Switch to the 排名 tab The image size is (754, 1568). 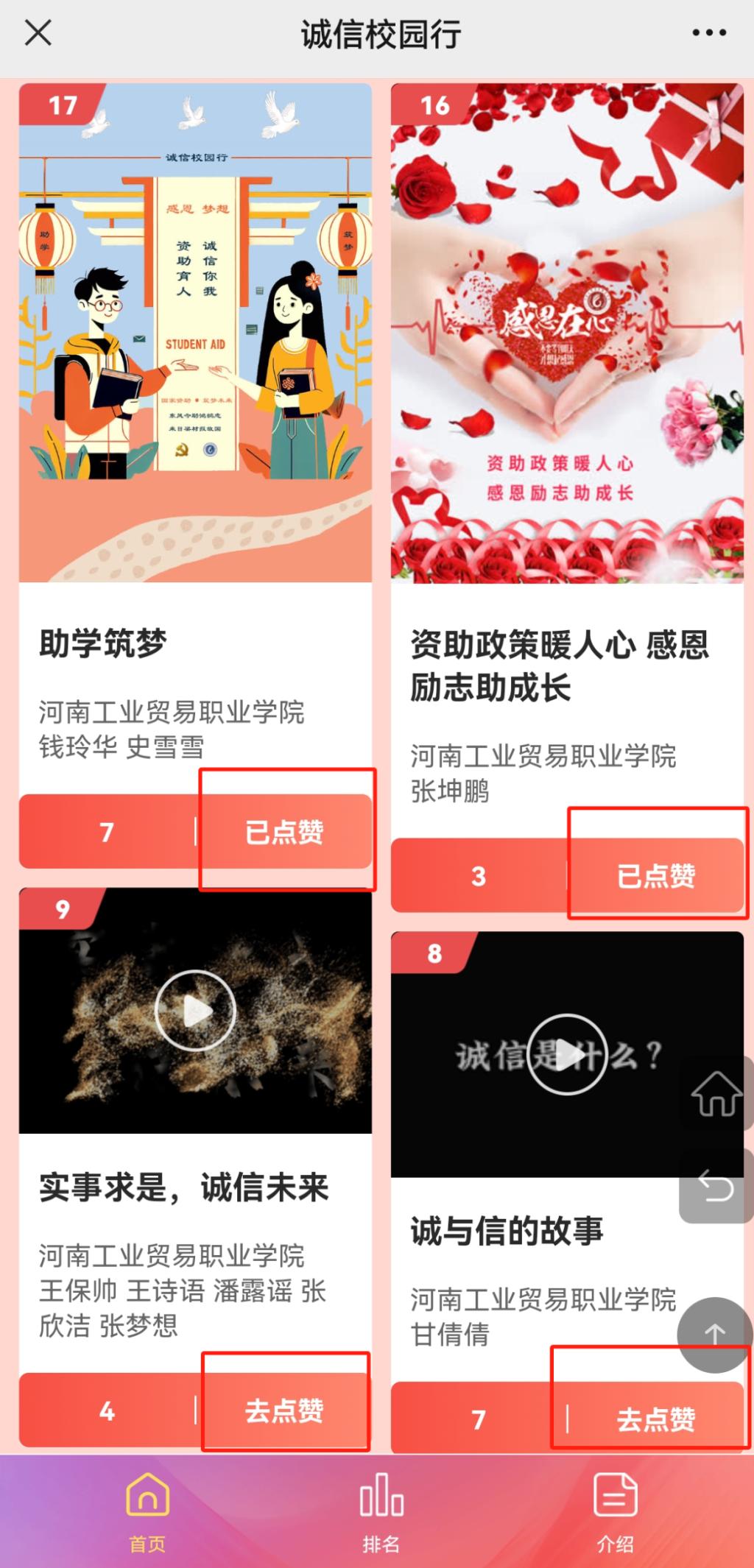tap(381, 1513)
